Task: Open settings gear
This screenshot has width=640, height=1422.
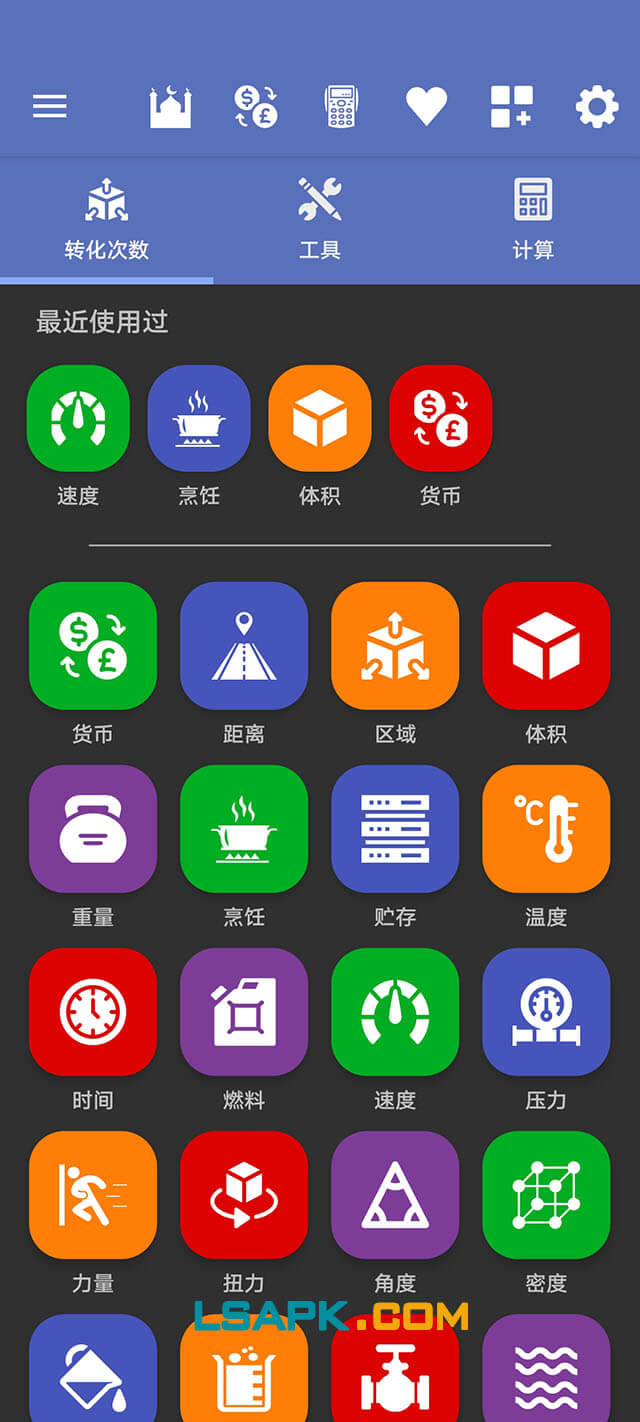Action: tap(597, 106)
